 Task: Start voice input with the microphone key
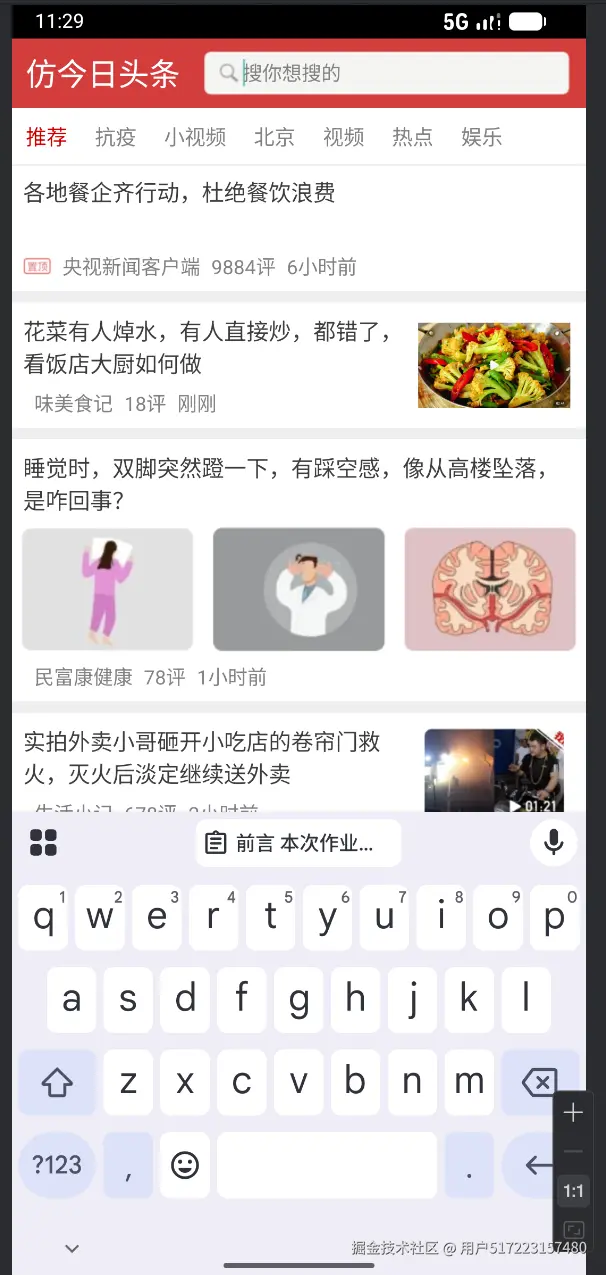pos(553,842)
